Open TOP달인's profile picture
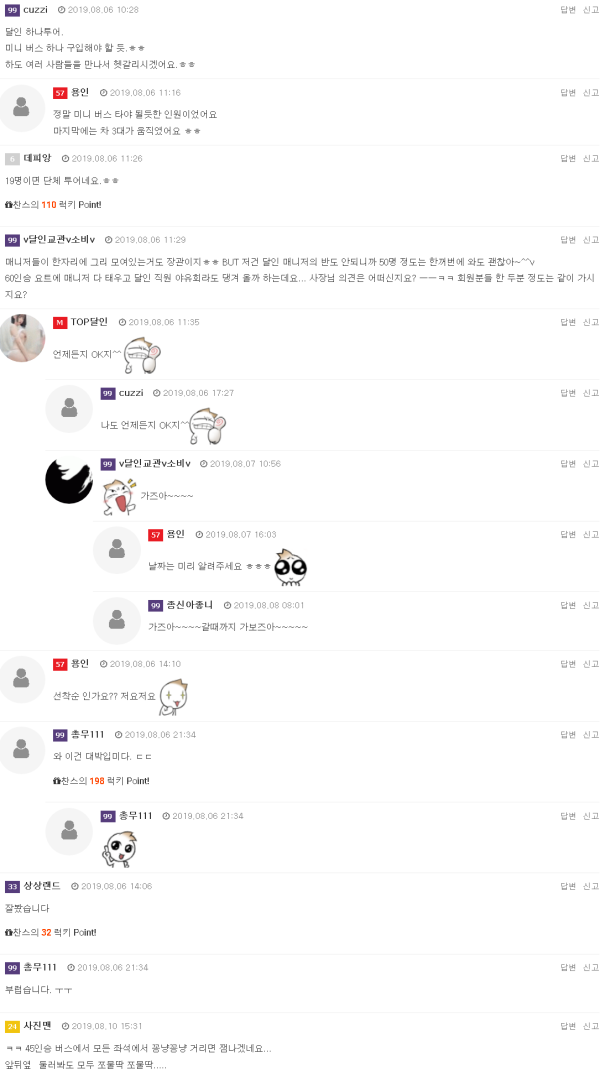This screenshot has height=1075, width=600. point(22,338)
